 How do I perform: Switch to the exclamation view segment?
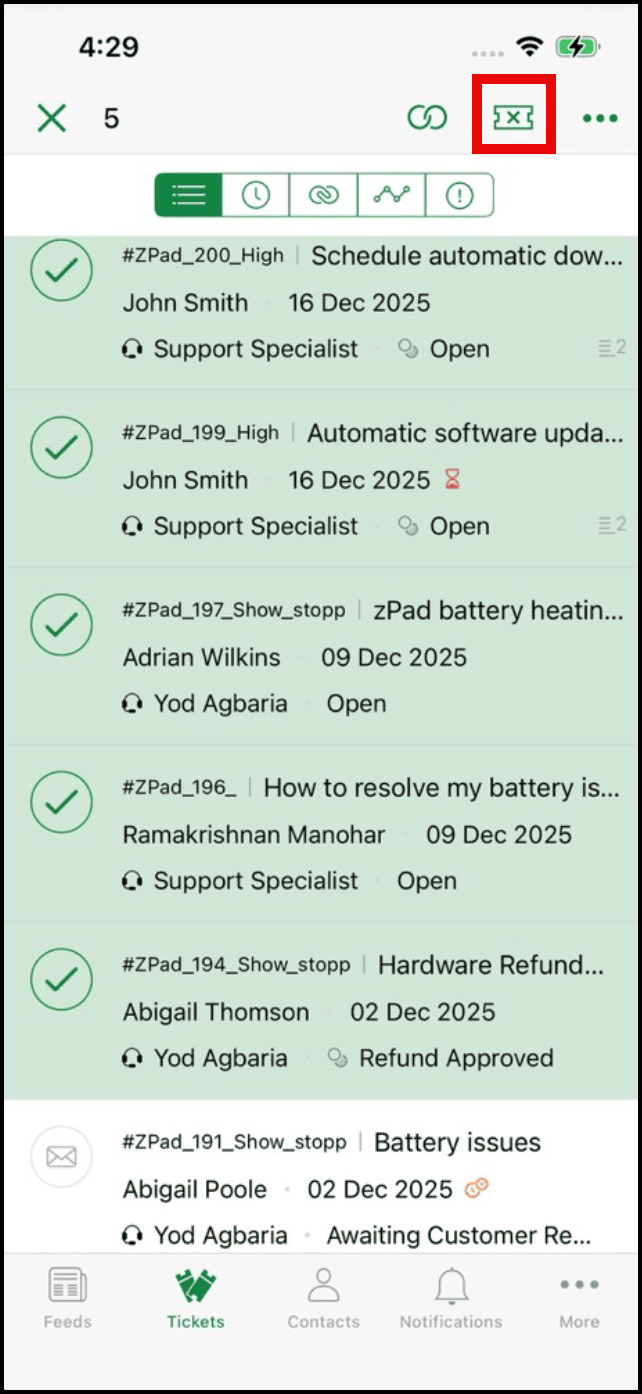coord(460,195)
